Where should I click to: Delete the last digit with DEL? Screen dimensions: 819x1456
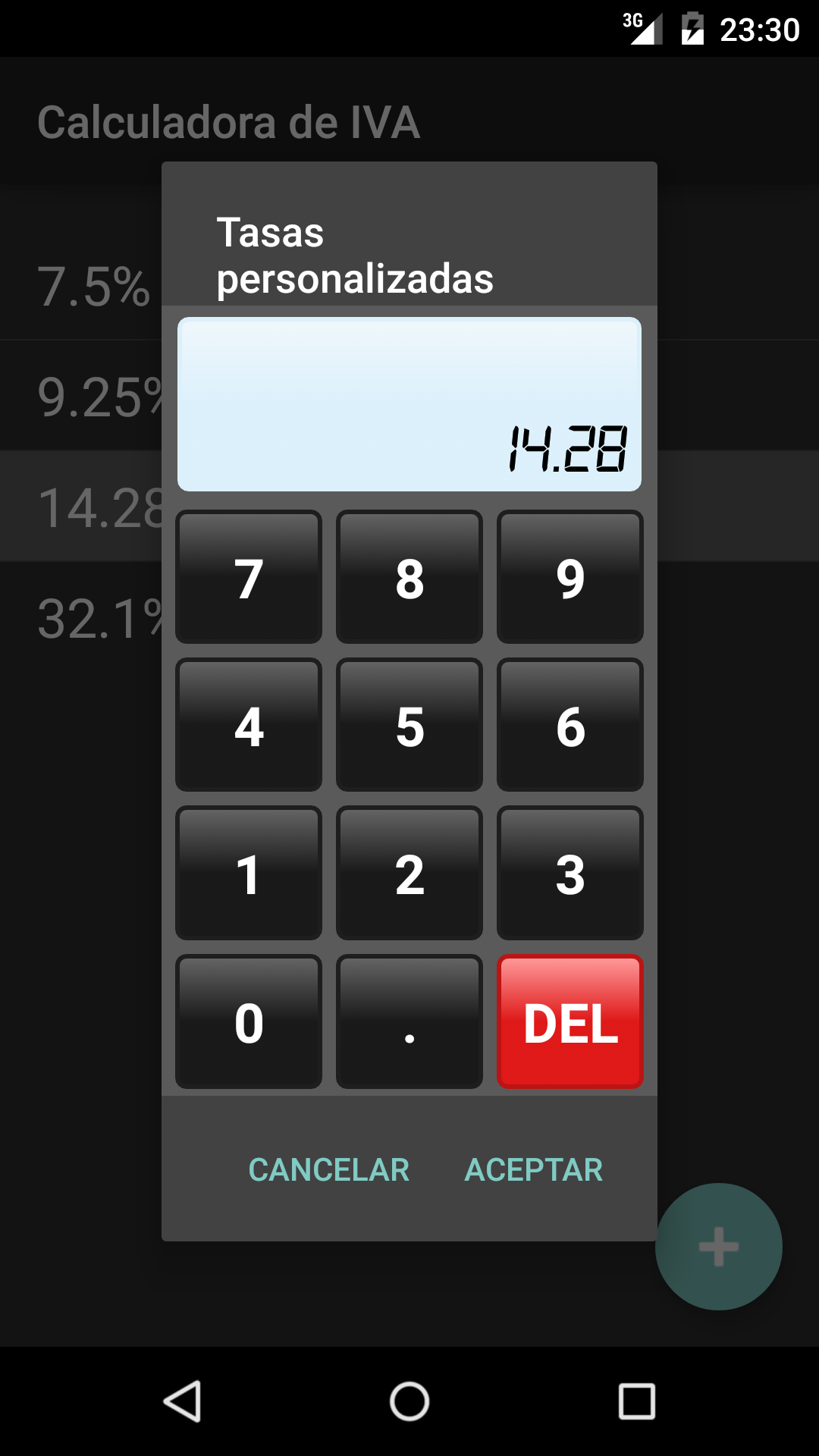click(x=570, y=1022)
